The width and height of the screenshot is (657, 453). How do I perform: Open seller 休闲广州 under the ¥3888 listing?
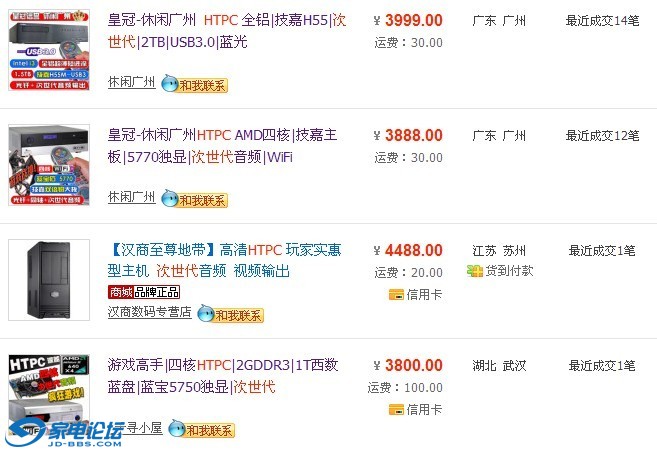131,197
